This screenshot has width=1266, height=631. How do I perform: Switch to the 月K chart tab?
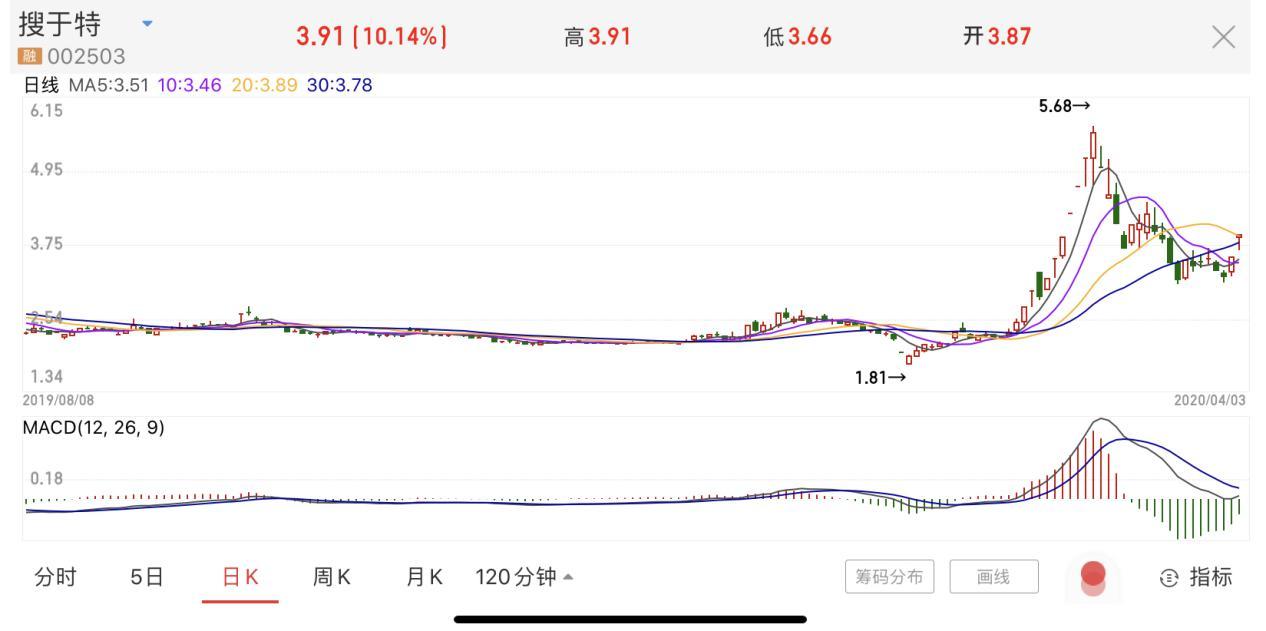click(x=424, y=577)
